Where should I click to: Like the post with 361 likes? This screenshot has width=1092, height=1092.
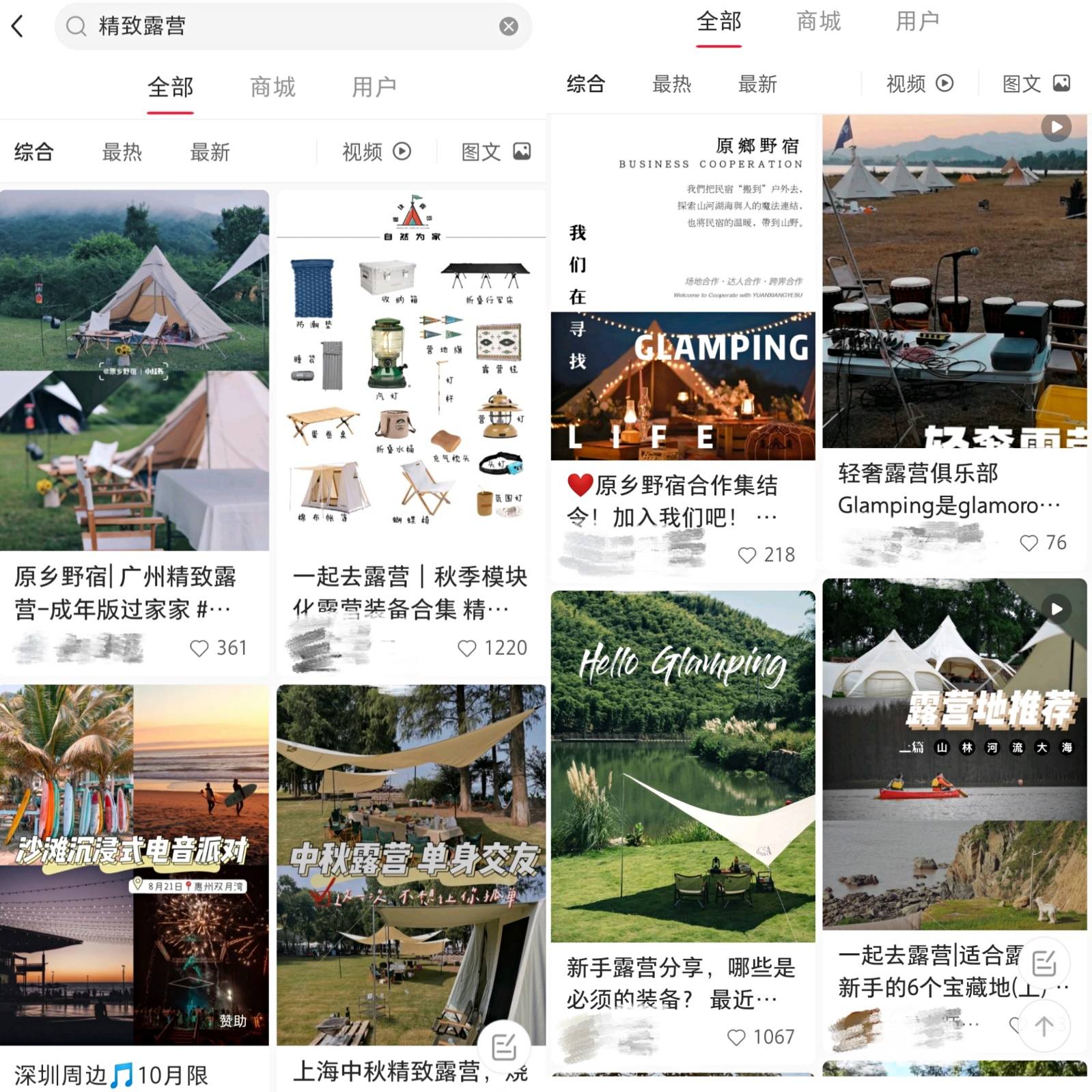click(199, 648)
